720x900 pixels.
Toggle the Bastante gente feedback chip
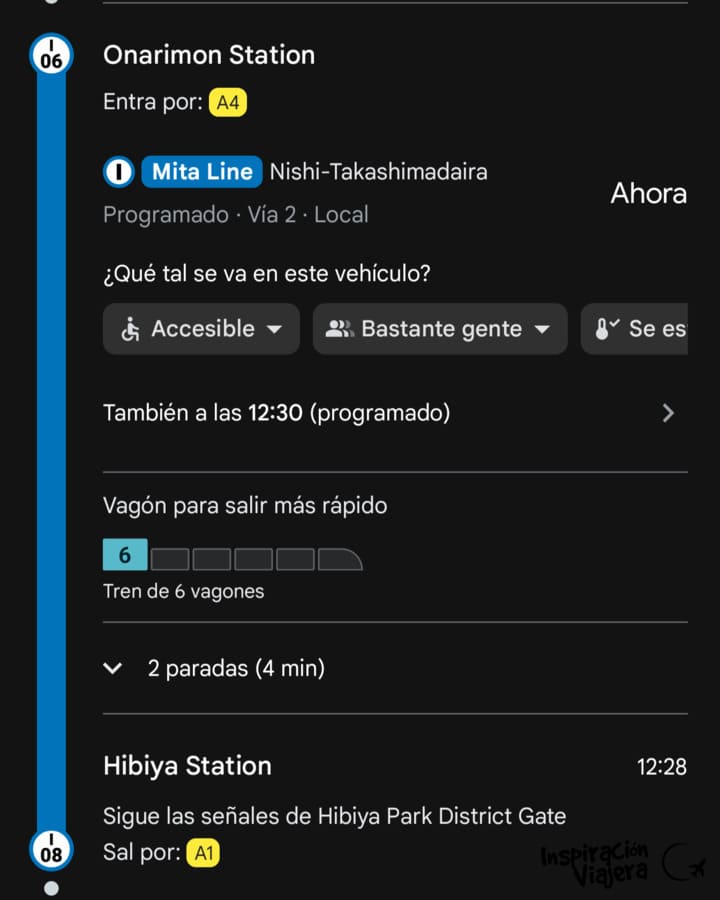[440, 328]
